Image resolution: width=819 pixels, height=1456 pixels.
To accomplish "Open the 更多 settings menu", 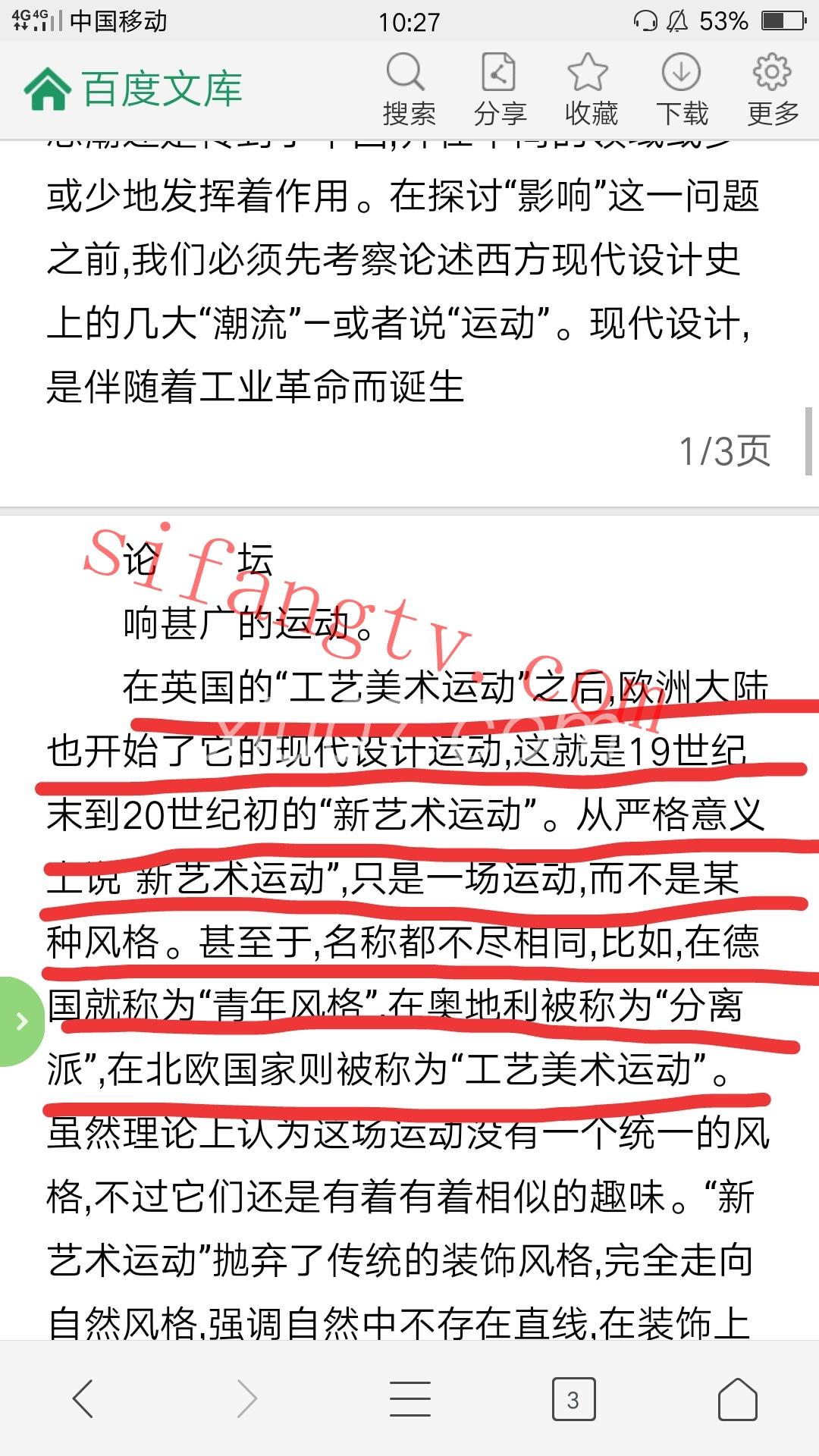I will (x=772, y=89).
